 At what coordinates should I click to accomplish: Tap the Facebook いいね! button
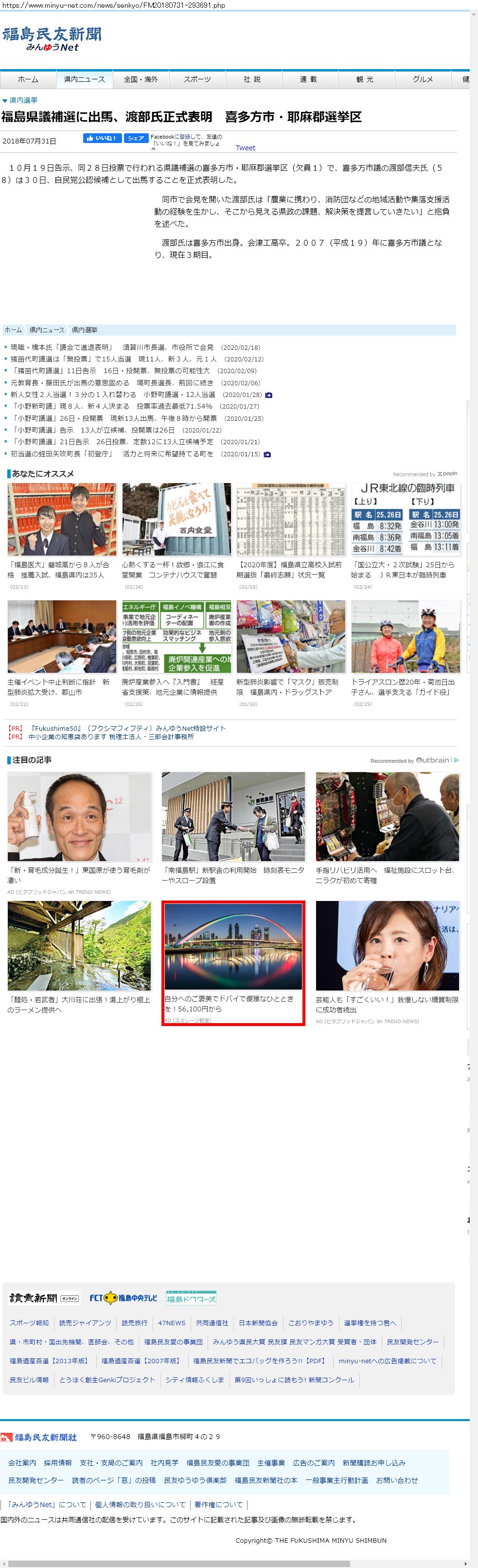coord(102,139)
